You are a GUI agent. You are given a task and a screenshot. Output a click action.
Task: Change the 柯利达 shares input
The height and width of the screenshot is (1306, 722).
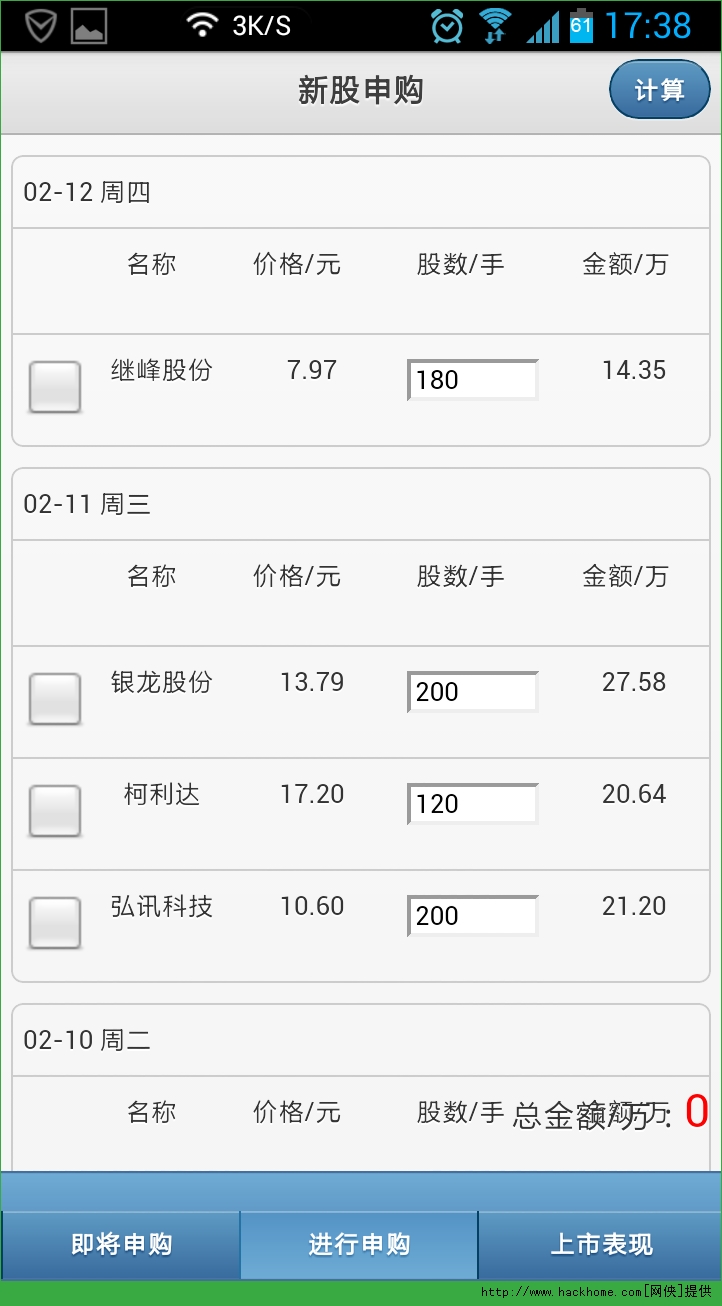click(473, 804)
